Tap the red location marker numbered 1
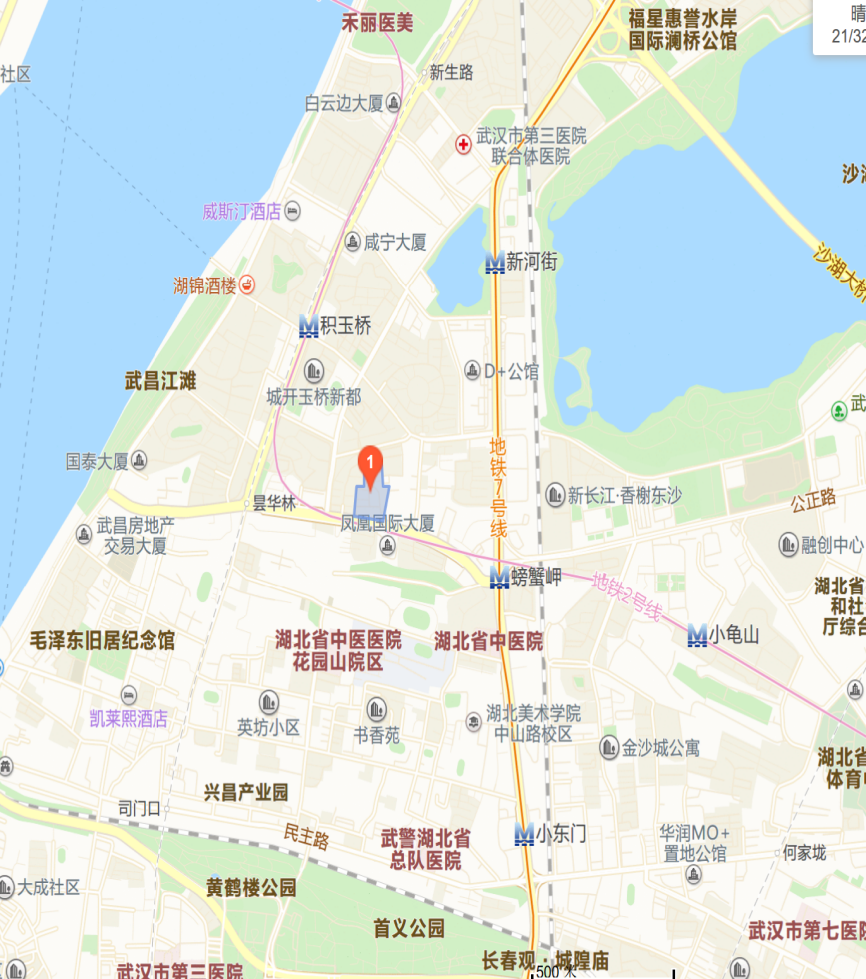Viewport: 866px width, 979px height. pyautogui.click(x=370, y=464)
